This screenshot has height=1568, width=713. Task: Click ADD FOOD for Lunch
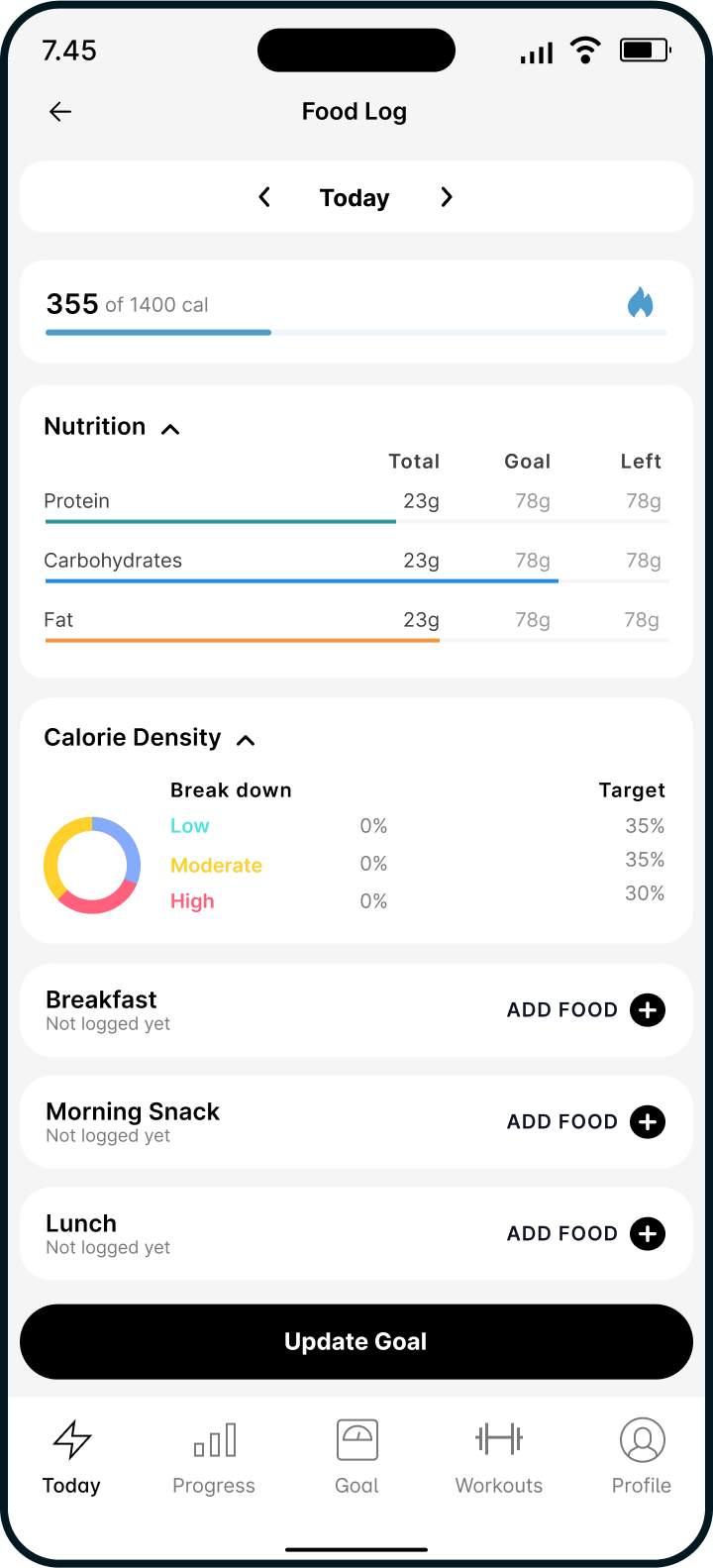coord(561,1233)
